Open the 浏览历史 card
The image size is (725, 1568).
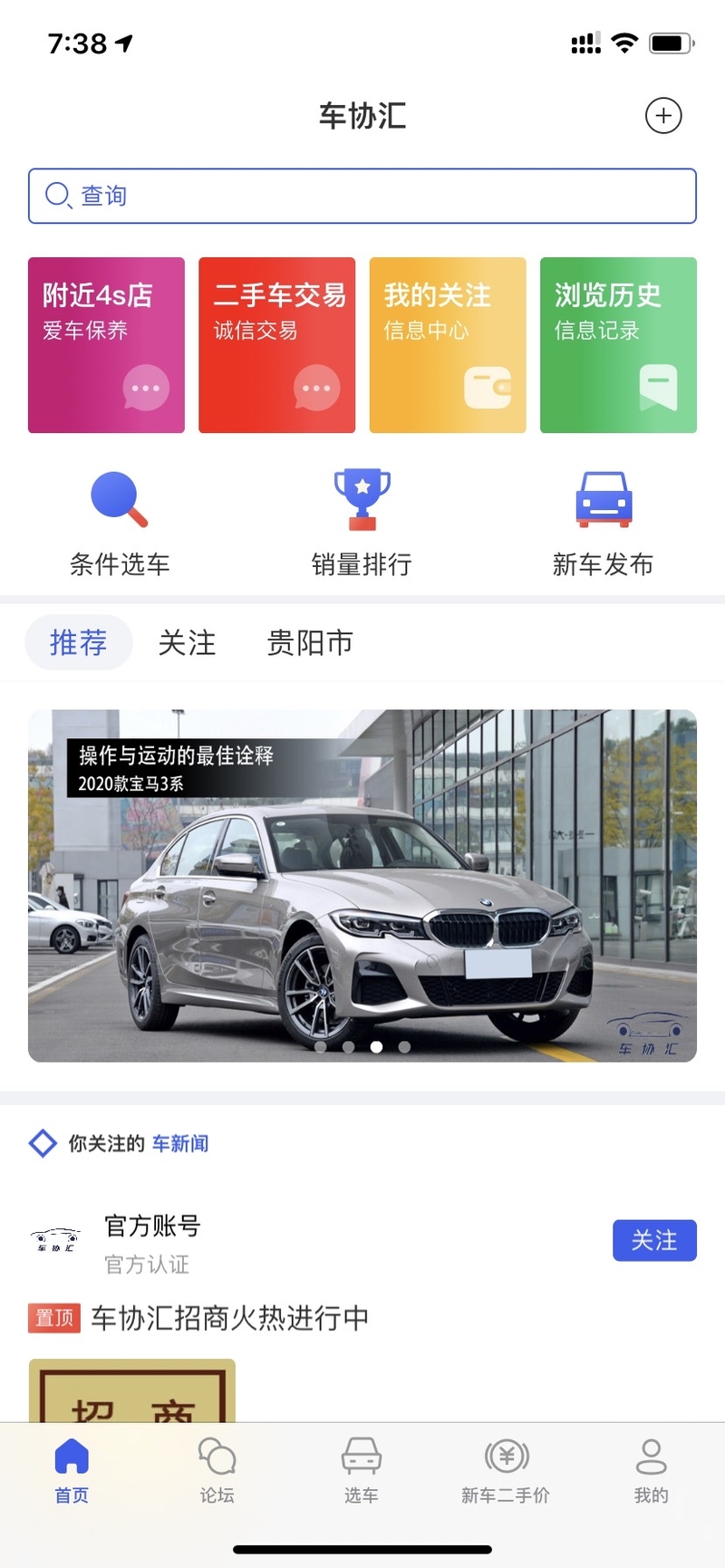point(618,345)
